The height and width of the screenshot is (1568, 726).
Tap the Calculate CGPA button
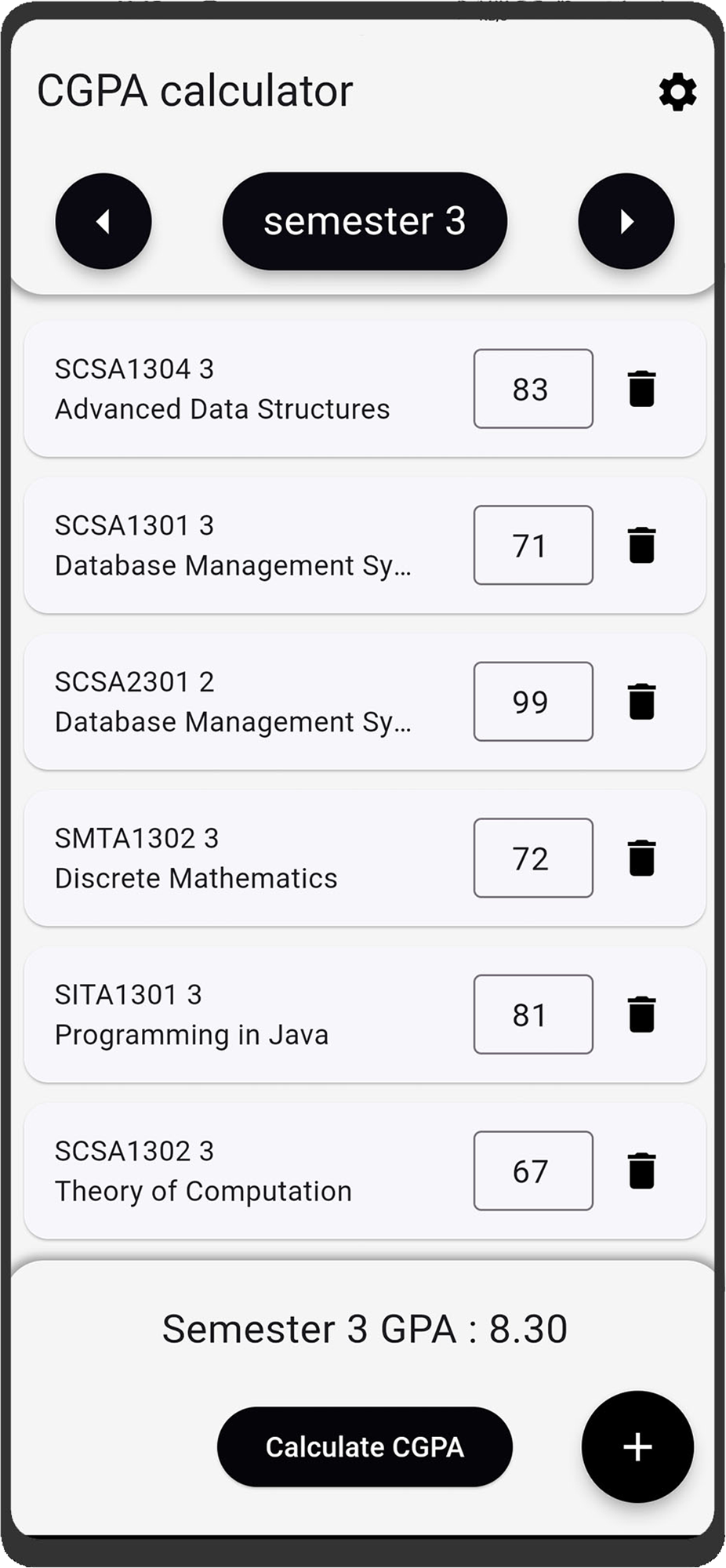[365, 1446]
